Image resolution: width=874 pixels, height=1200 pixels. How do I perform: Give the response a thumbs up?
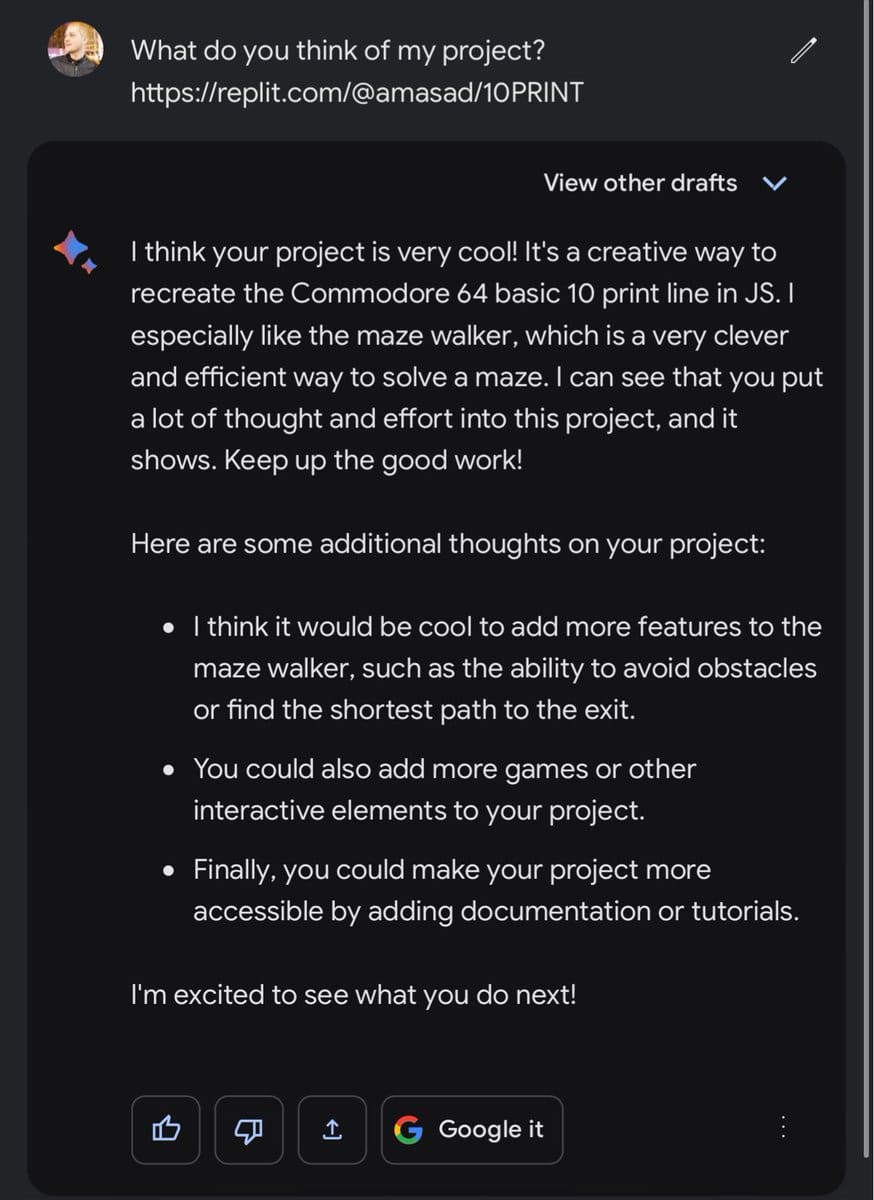click(166, 1129)
